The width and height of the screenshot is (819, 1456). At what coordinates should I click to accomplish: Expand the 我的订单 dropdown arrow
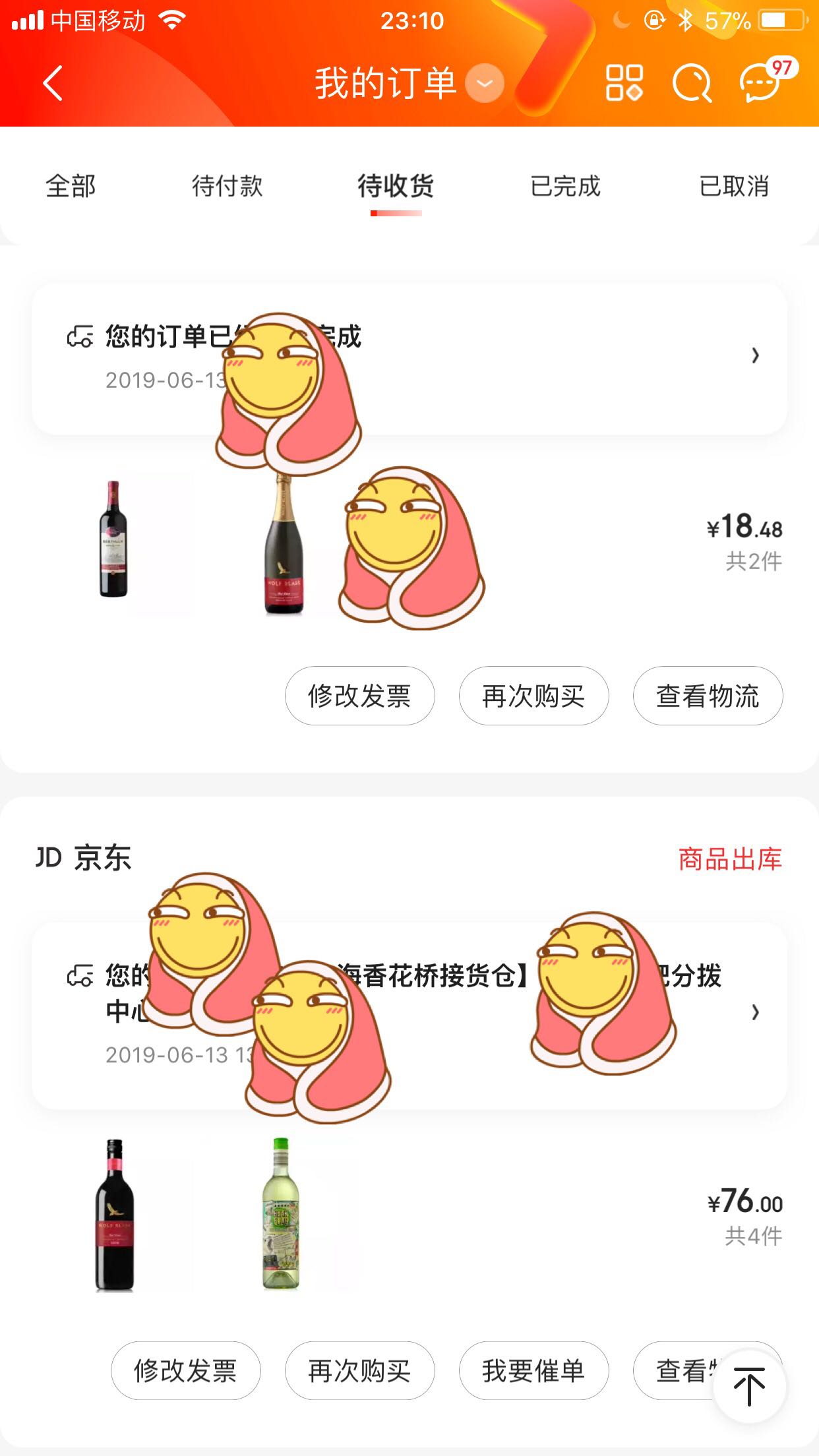(x=485, y=84)
